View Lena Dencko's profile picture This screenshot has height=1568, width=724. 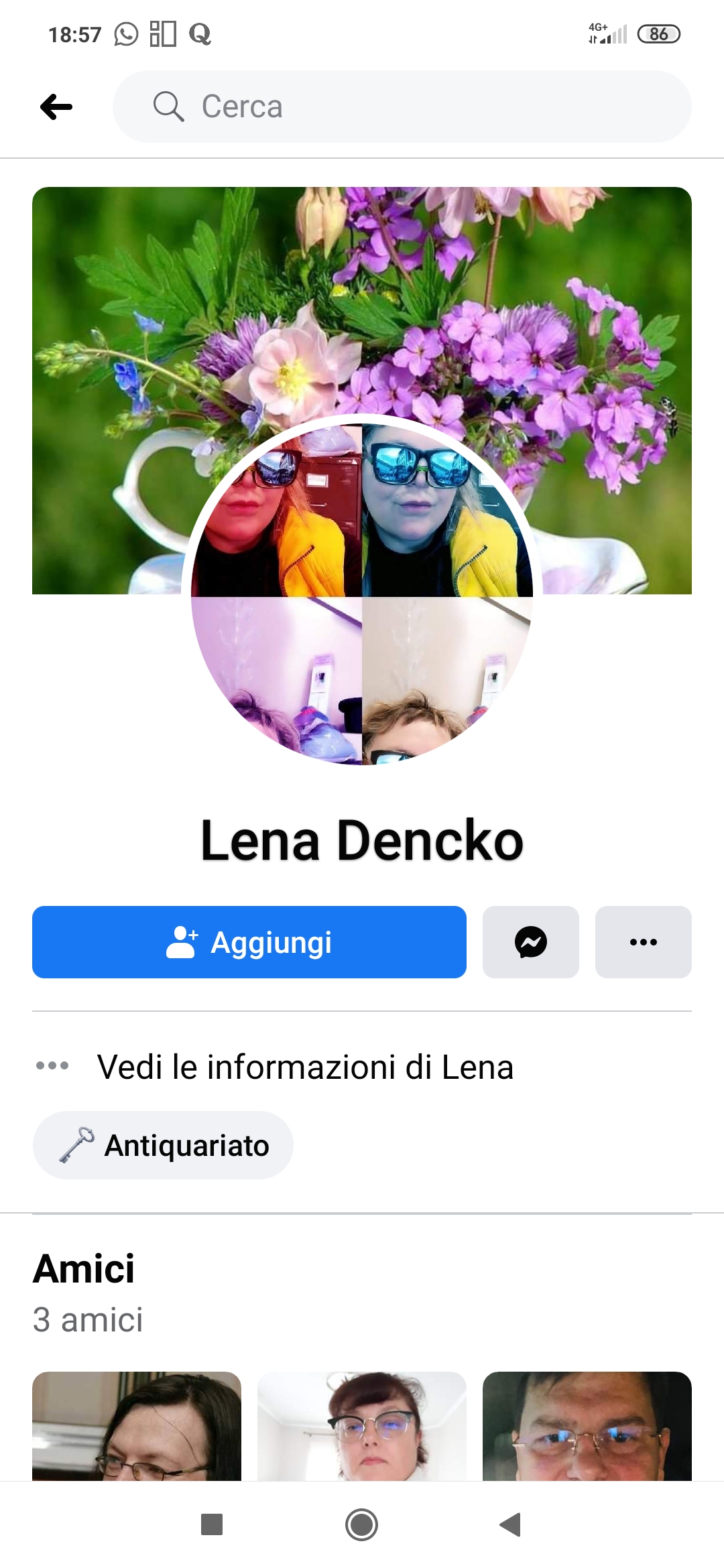click(x=362, y=594)
